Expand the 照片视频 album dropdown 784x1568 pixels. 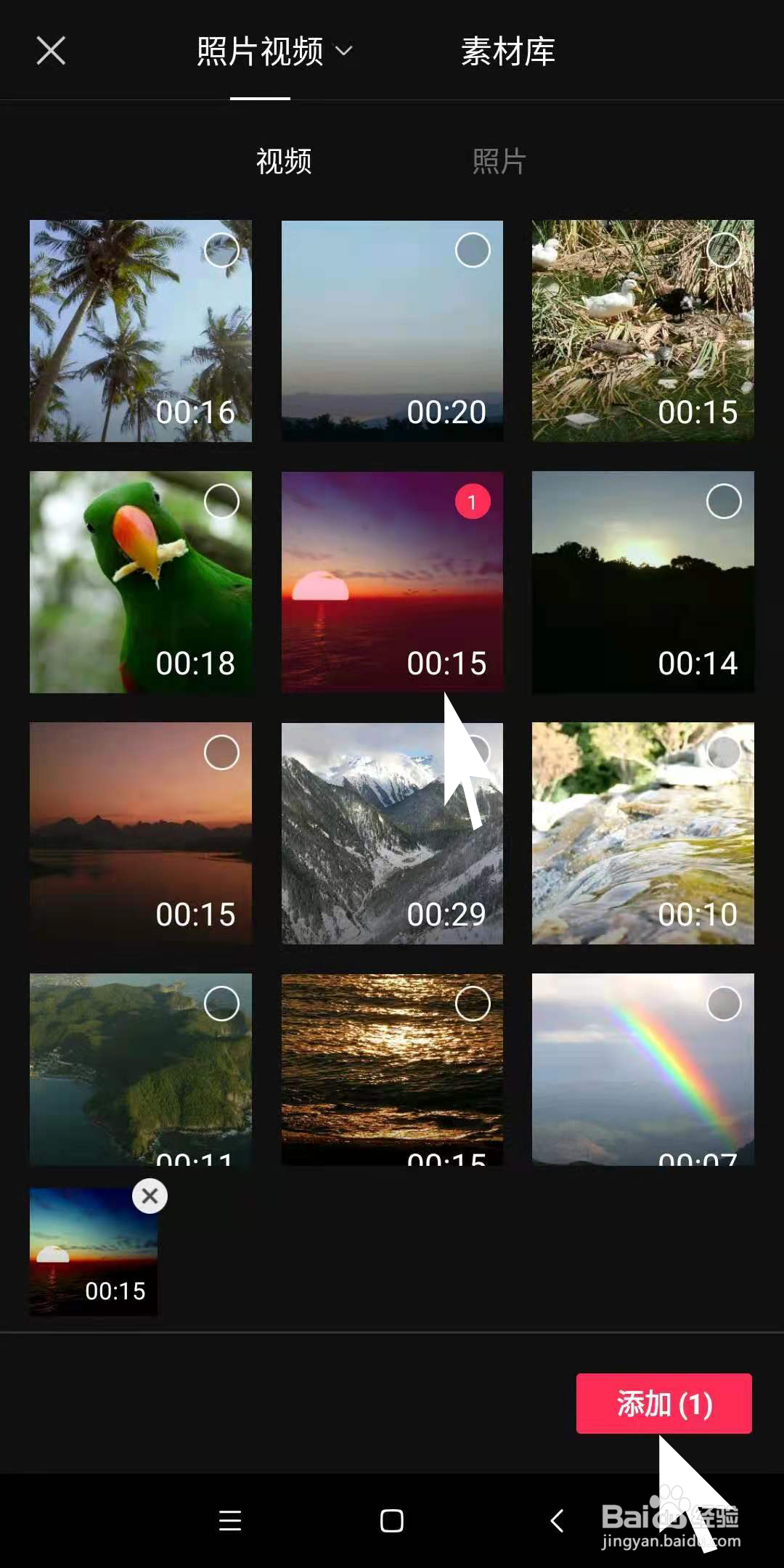[x=274, y=52]
